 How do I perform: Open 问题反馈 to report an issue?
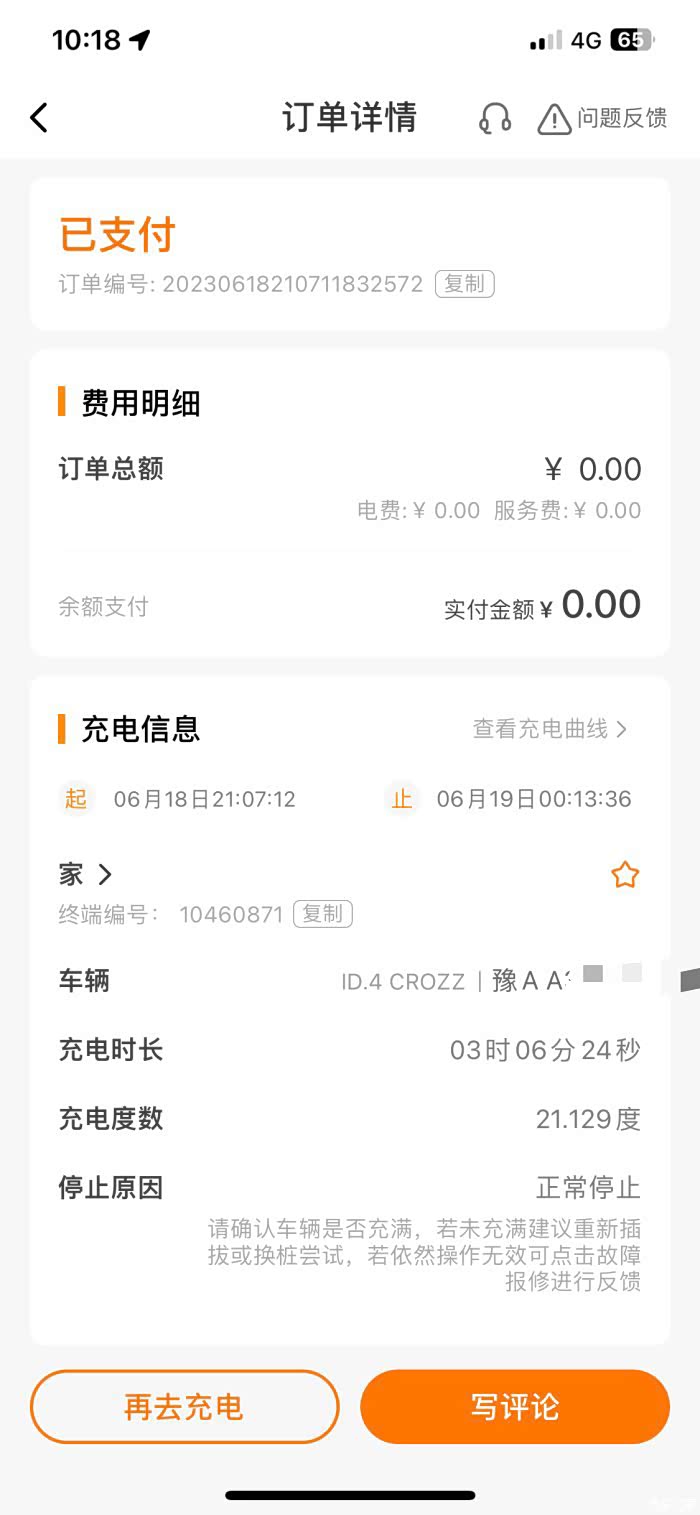(603, 119)
